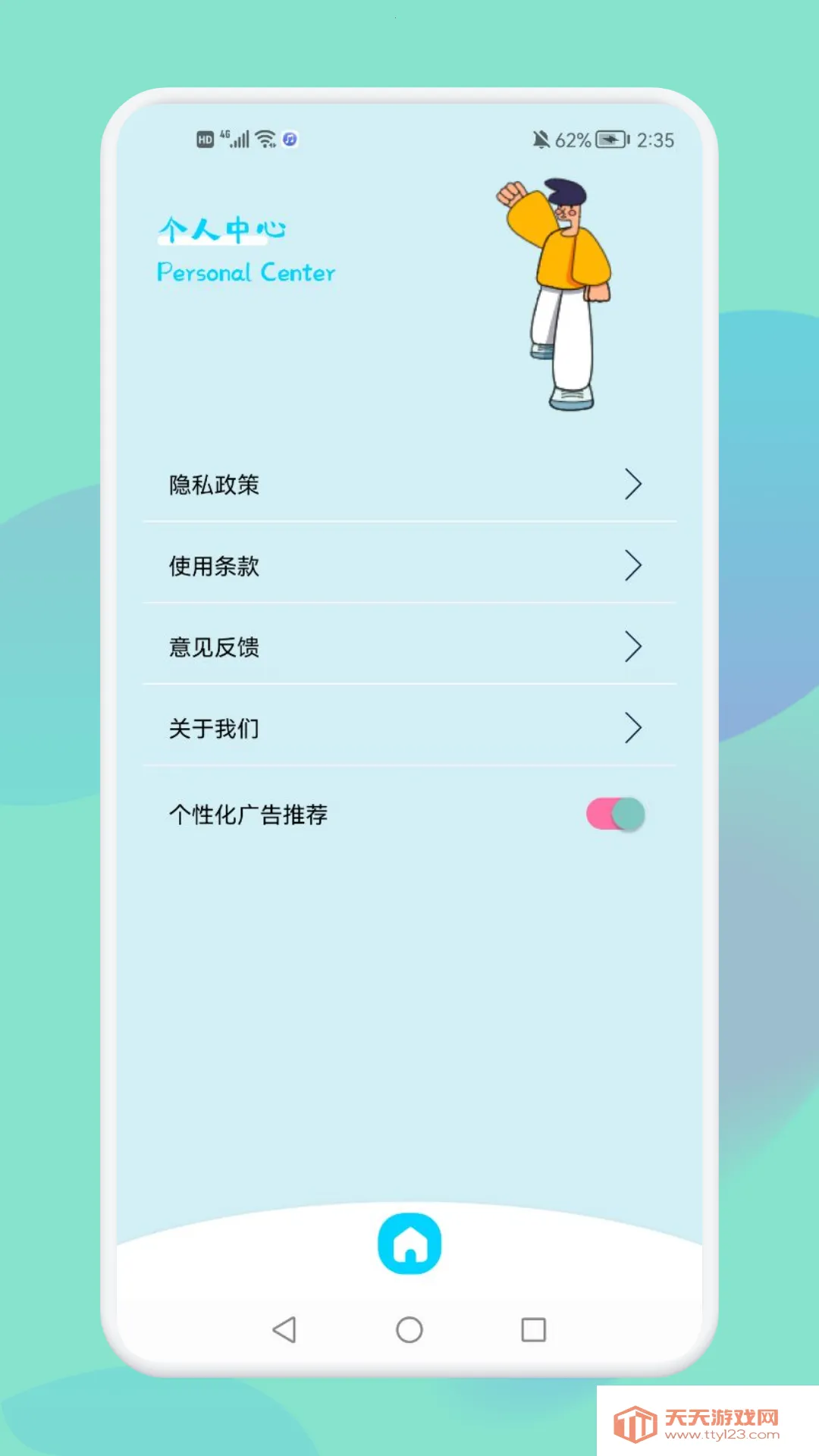Tap the 4G signal icon in status bar
This screenshot has height=1456, width=819.
[235, 139]
